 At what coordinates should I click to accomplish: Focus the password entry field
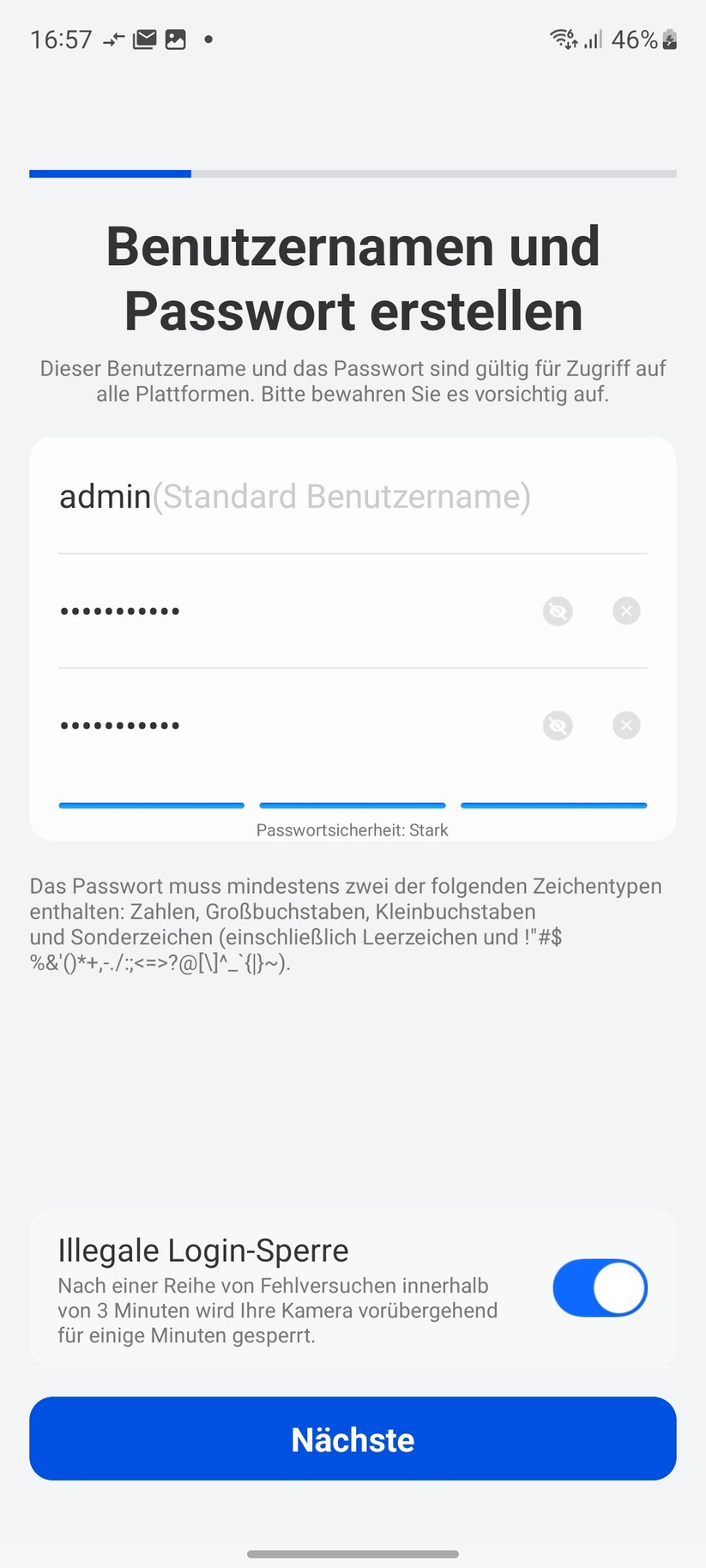tap(257, 611)
